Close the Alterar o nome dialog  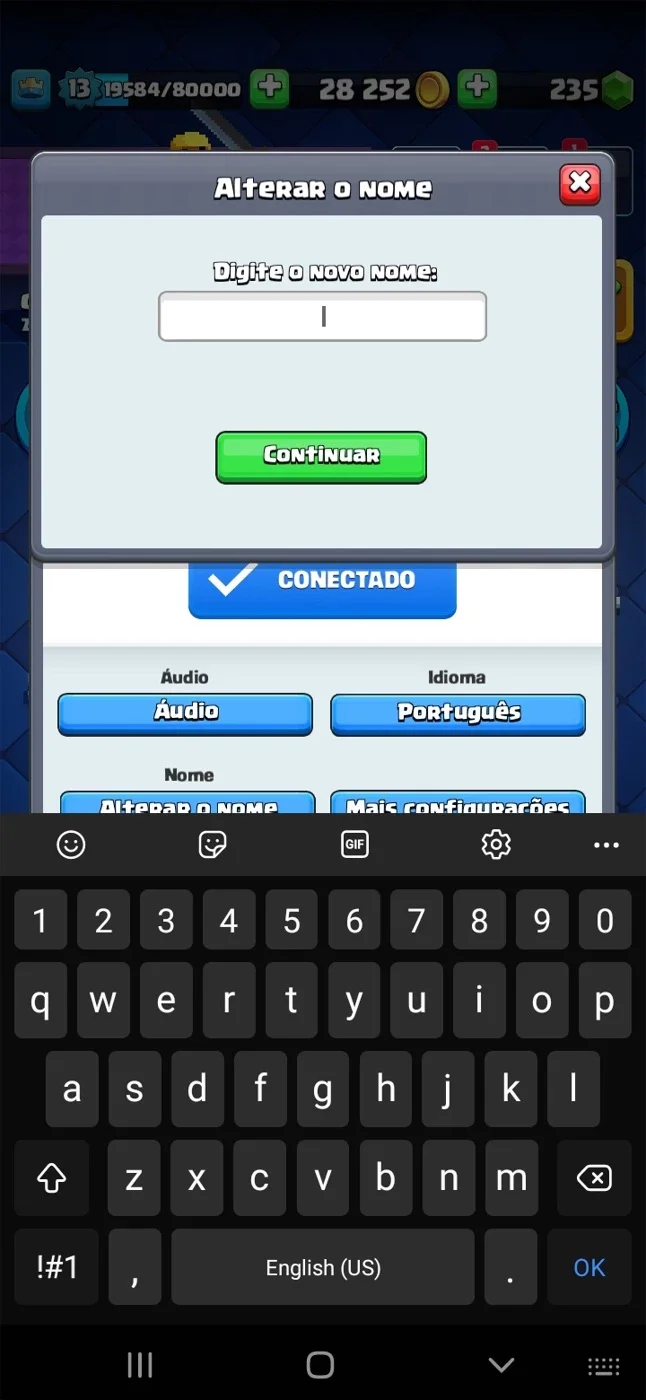pos(580,184)
